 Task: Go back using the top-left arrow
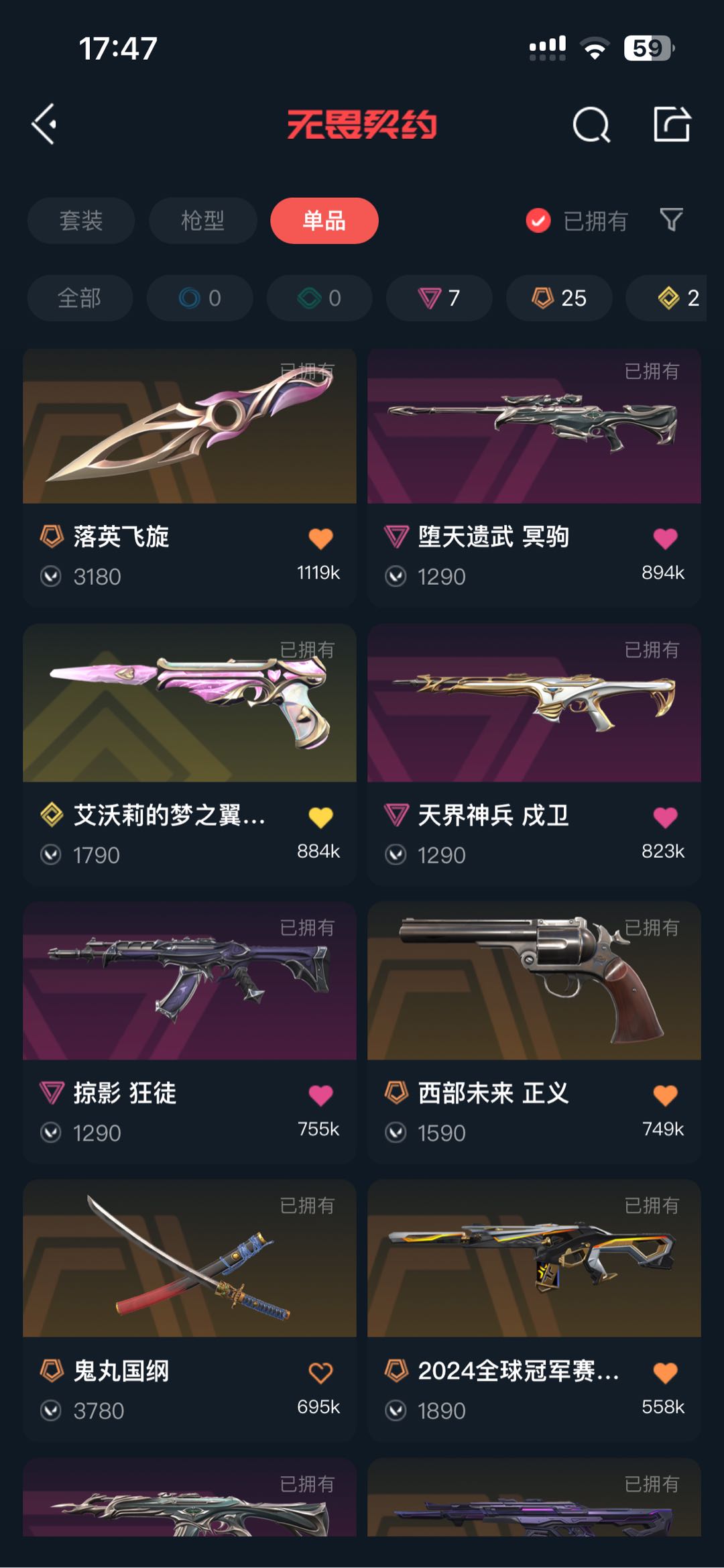coord(44,125)
